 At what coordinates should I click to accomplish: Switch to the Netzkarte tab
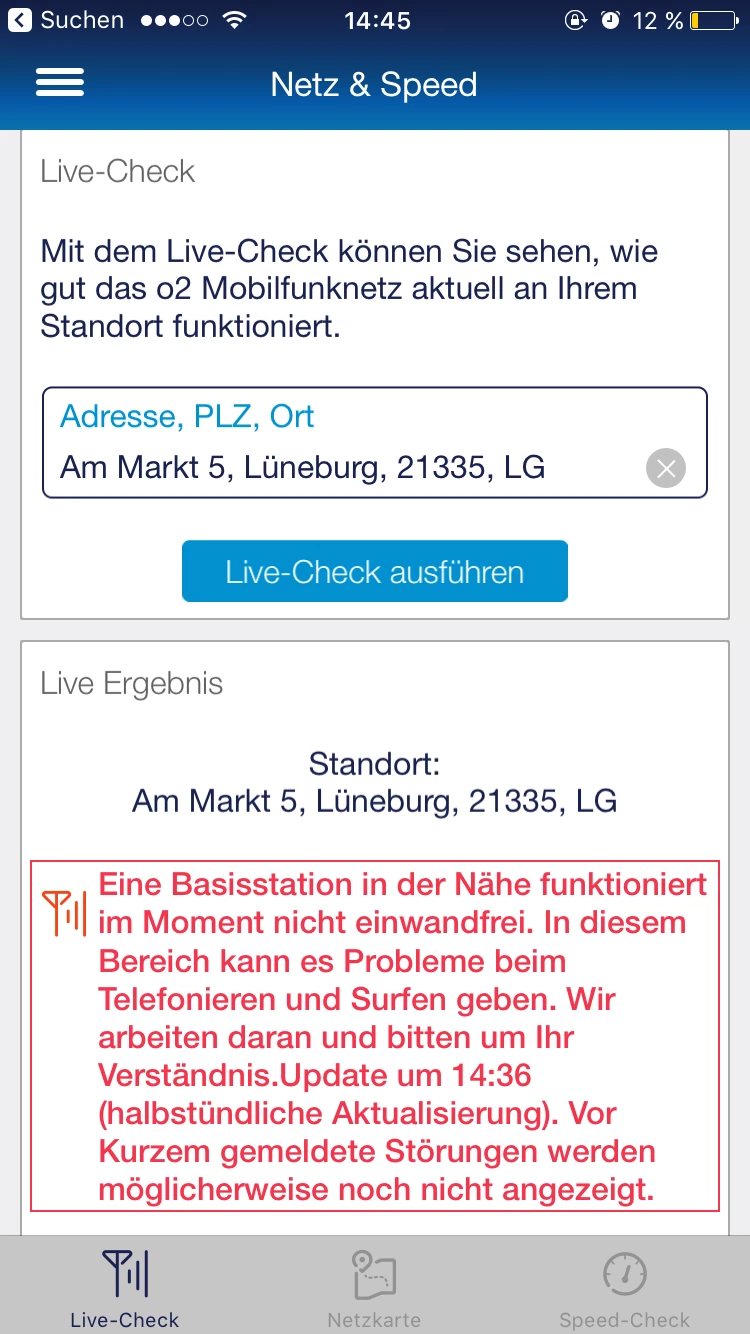click(375, 1288)
